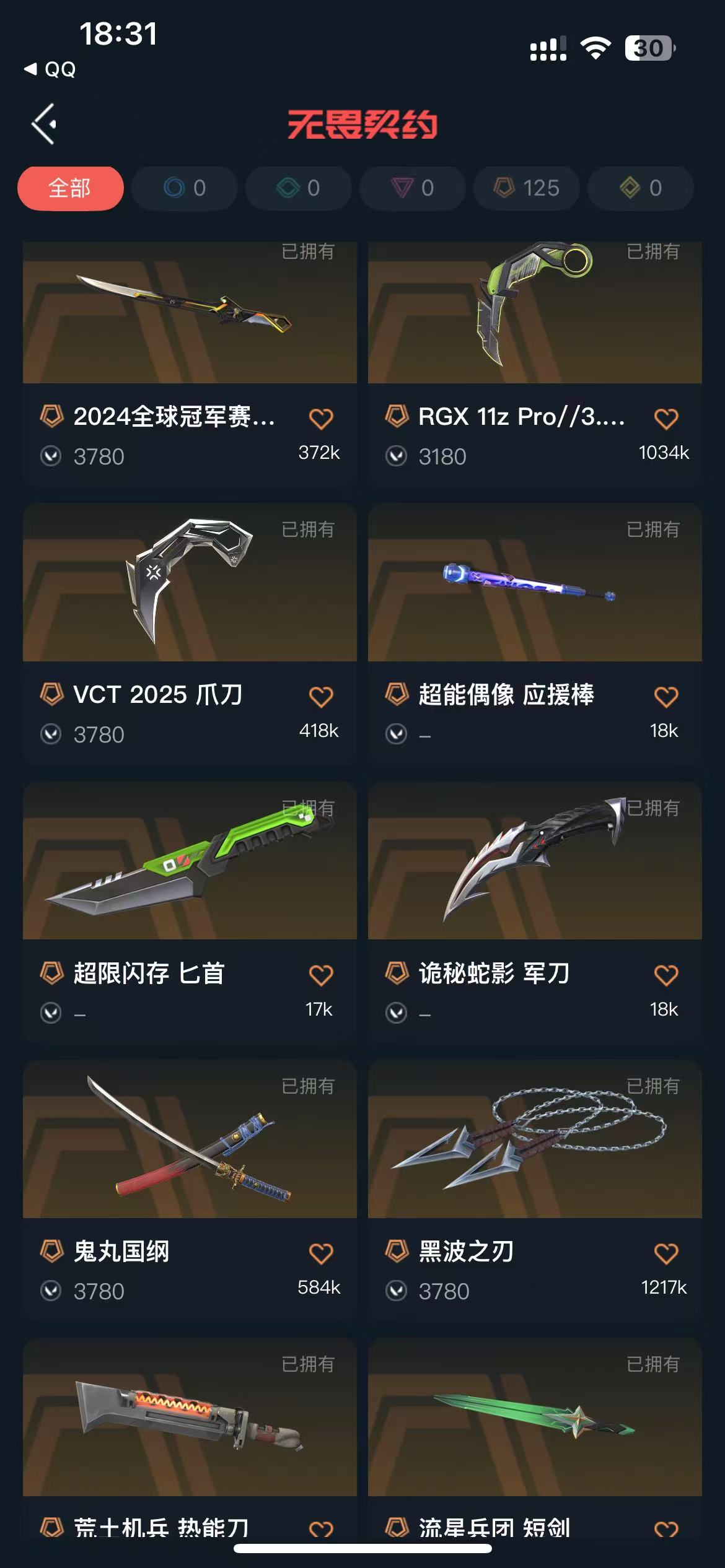The image size is (725, 1568).
Task: Open the 超限闪存 匕首 card
Action: coord(190,862)
